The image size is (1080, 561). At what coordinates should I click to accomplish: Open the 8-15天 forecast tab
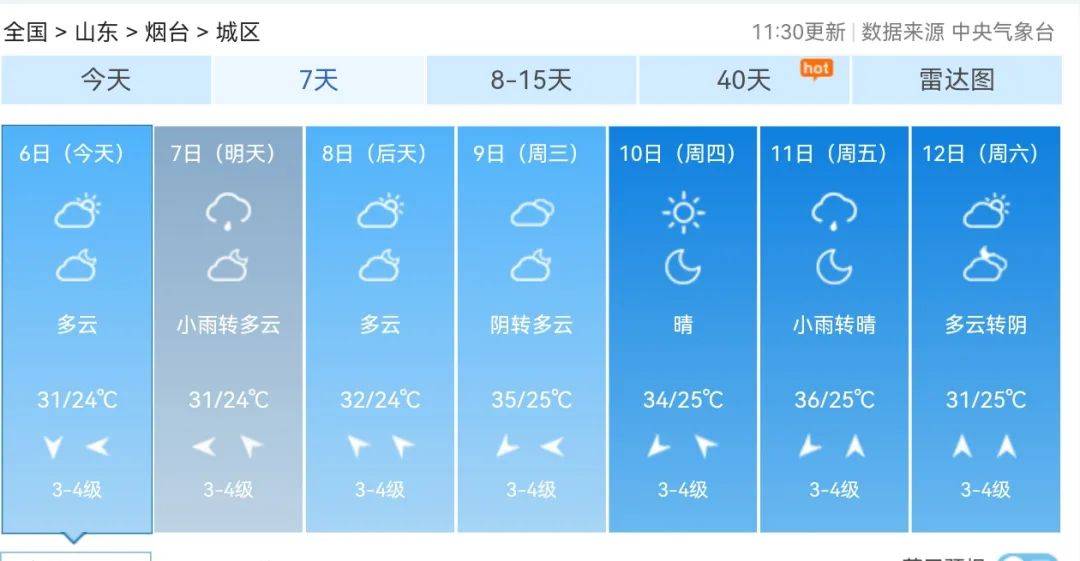pyautogui.click(x=531, y=80)
